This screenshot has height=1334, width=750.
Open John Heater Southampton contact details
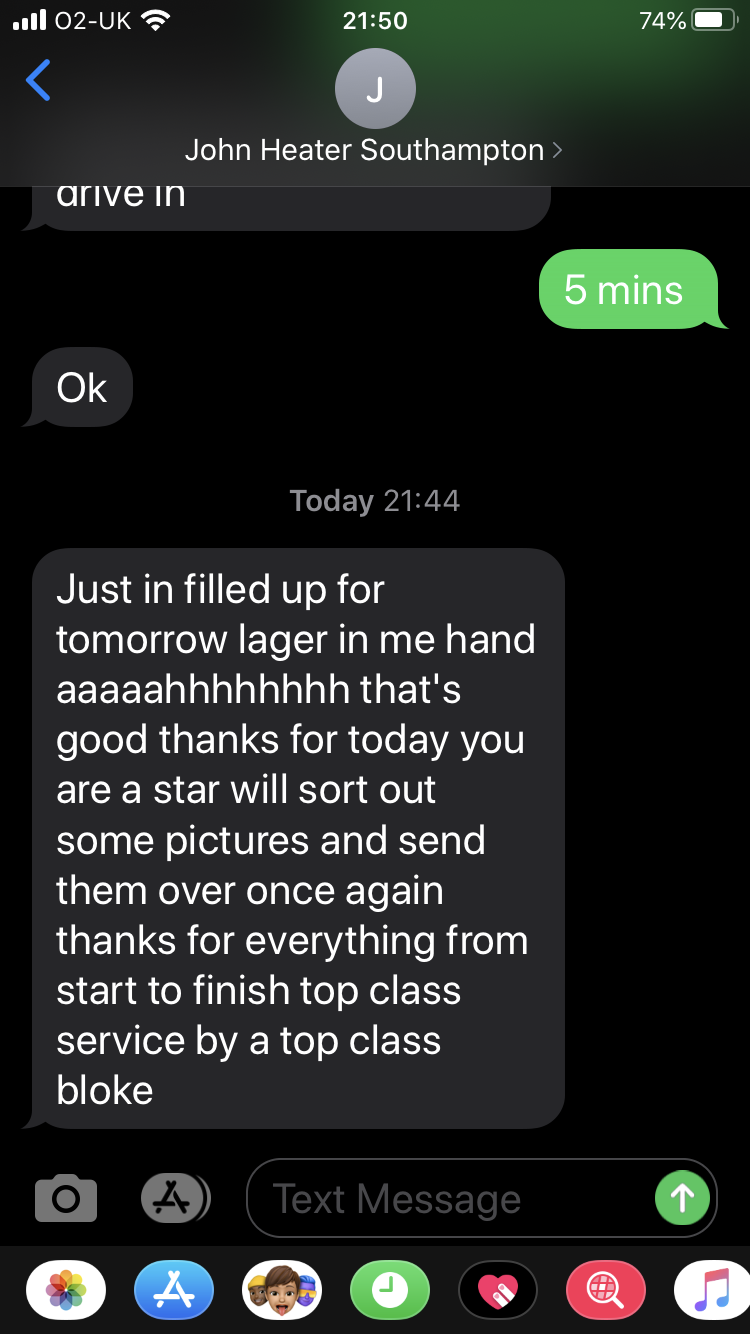(x=374, y=150)
